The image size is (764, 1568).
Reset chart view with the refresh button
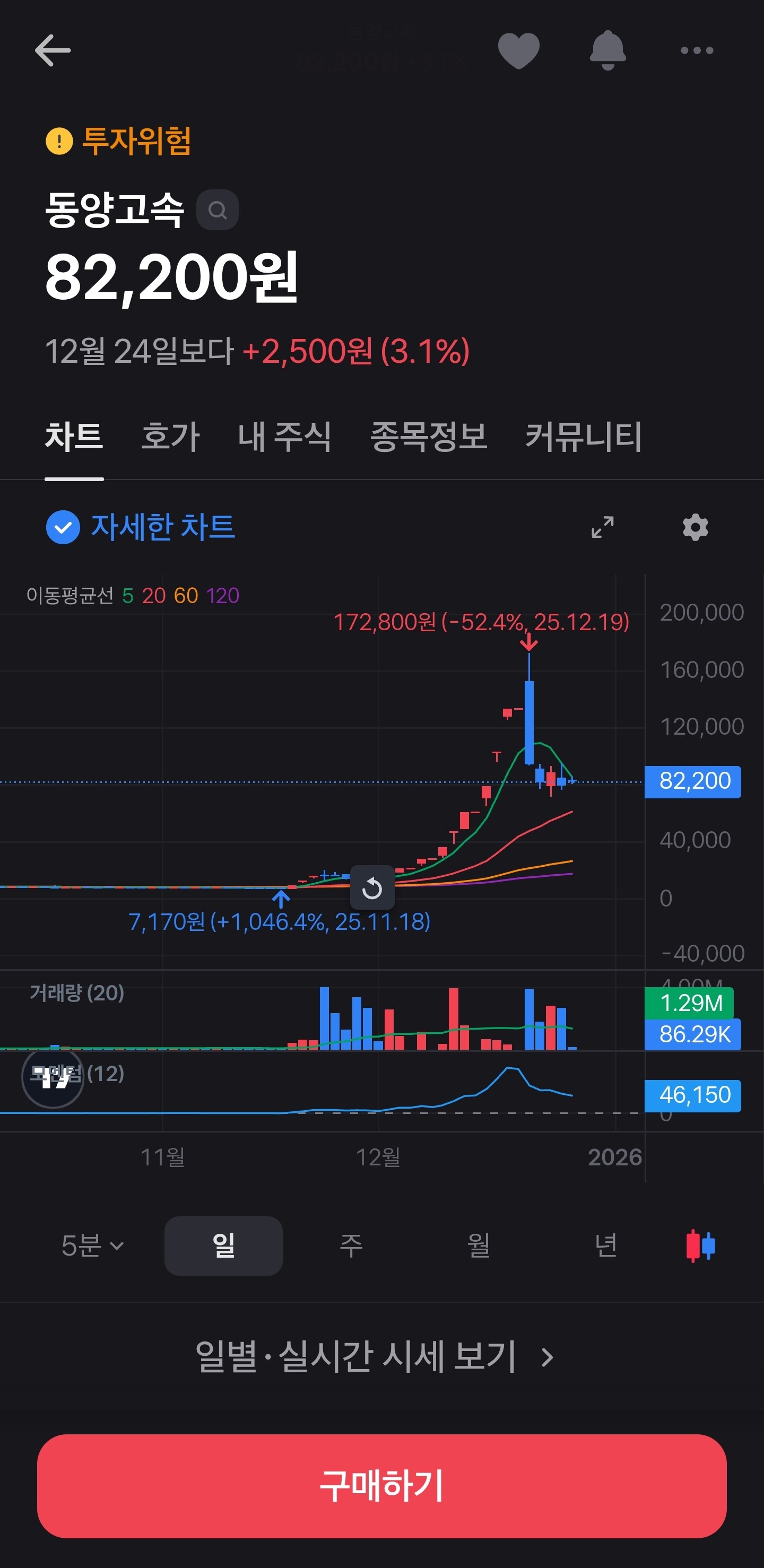point(372,888)
